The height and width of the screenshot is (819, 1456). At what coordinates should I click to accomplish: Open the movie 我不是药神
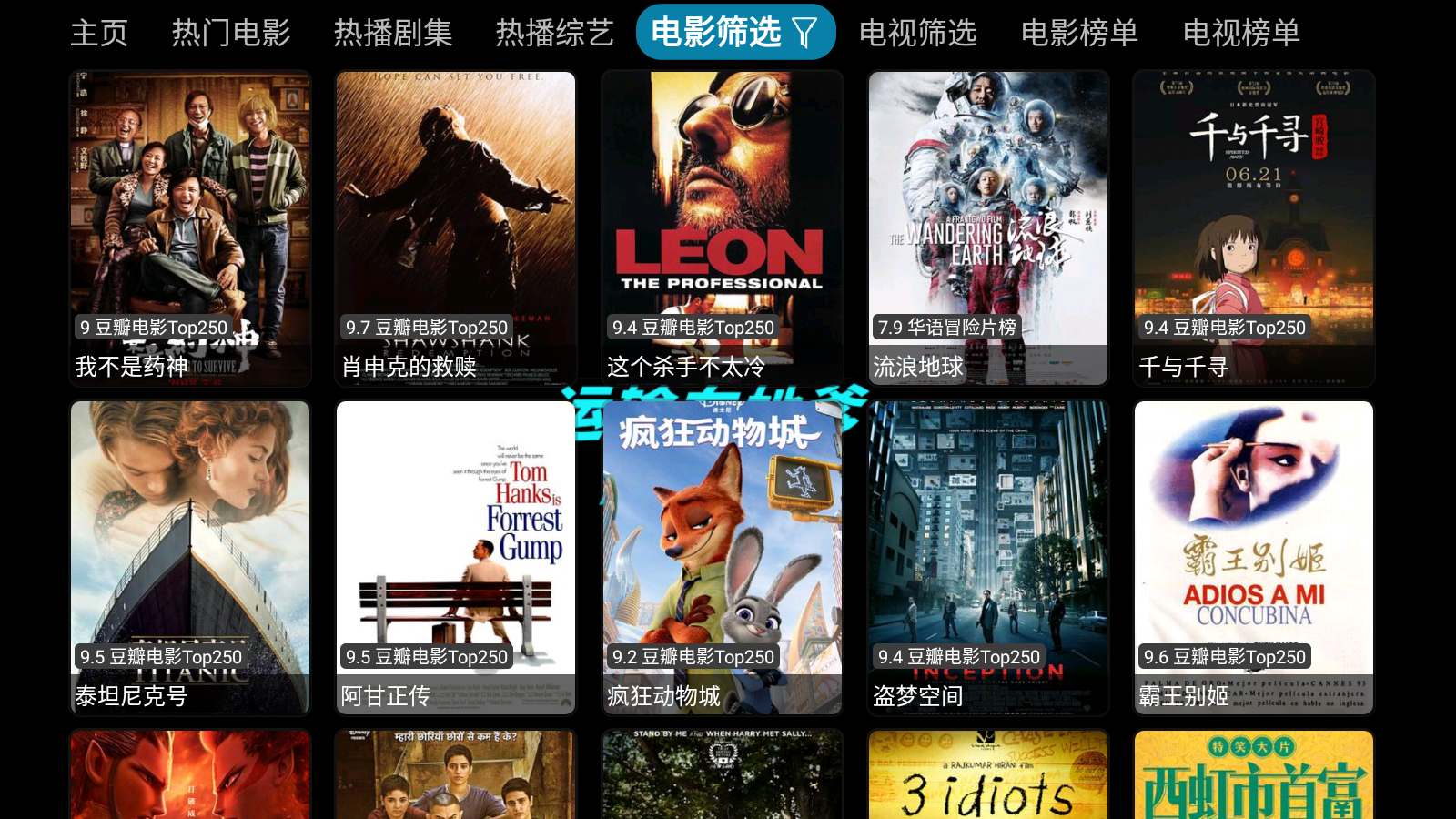(x=190, y=227)
